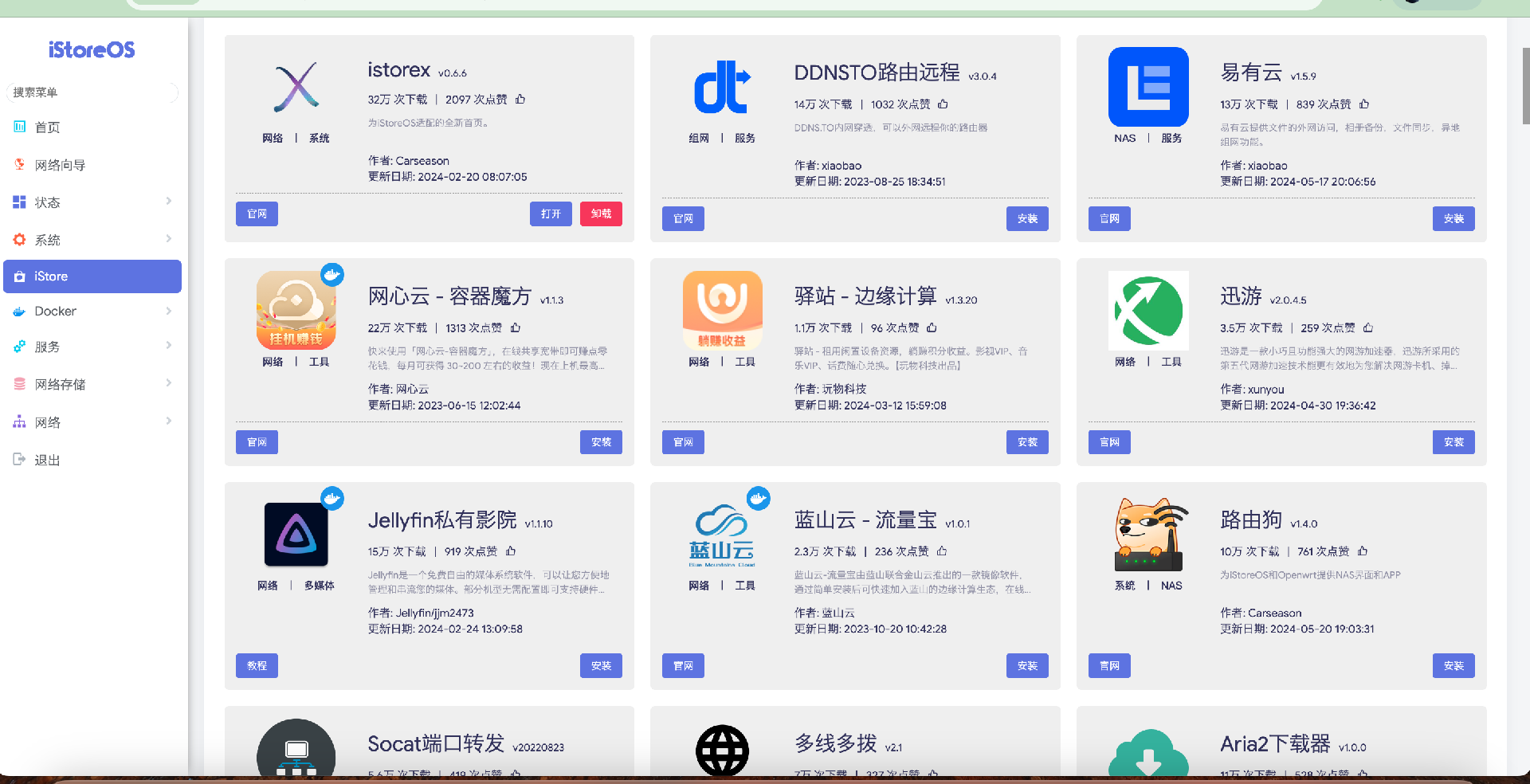Expand the 网络存储 menu
This screenshot has height=784, width=1530.
92,384
